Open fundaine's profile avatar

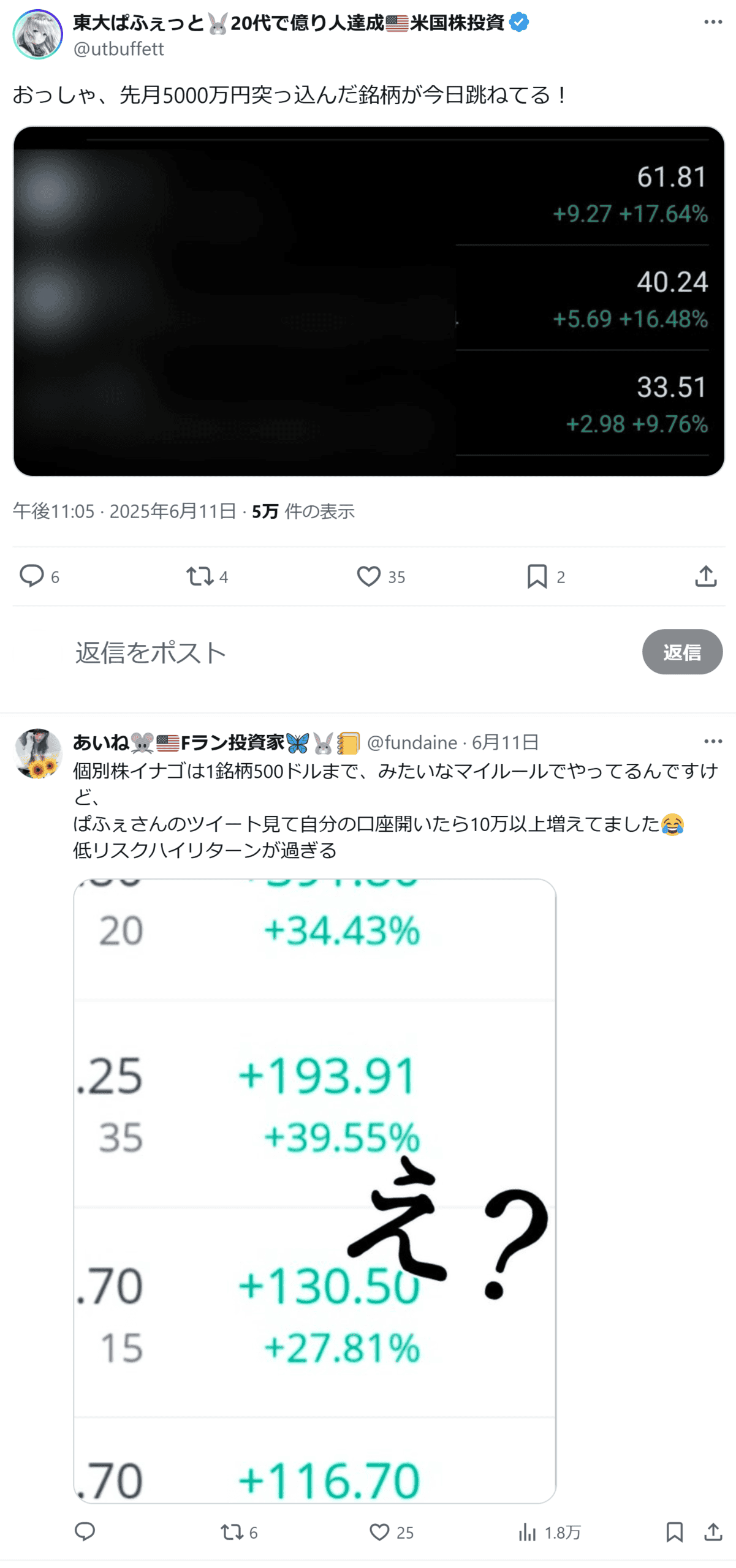(x=38, y=753)
